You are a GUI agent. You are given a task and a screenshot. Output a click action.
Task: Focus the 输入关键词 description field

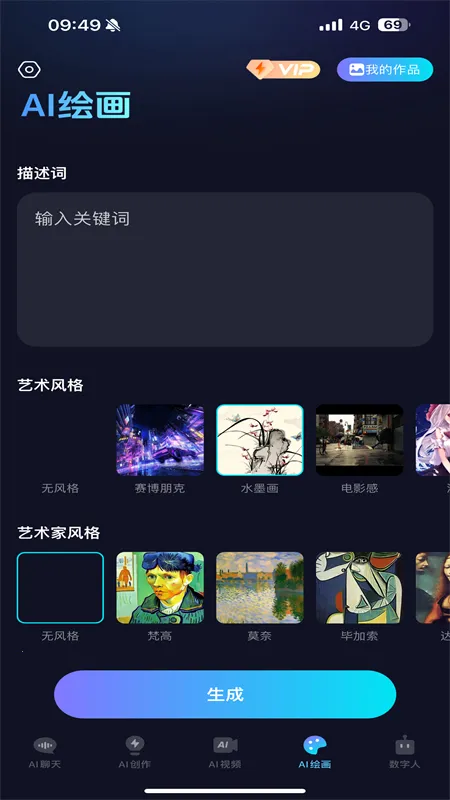coord(225,269)
